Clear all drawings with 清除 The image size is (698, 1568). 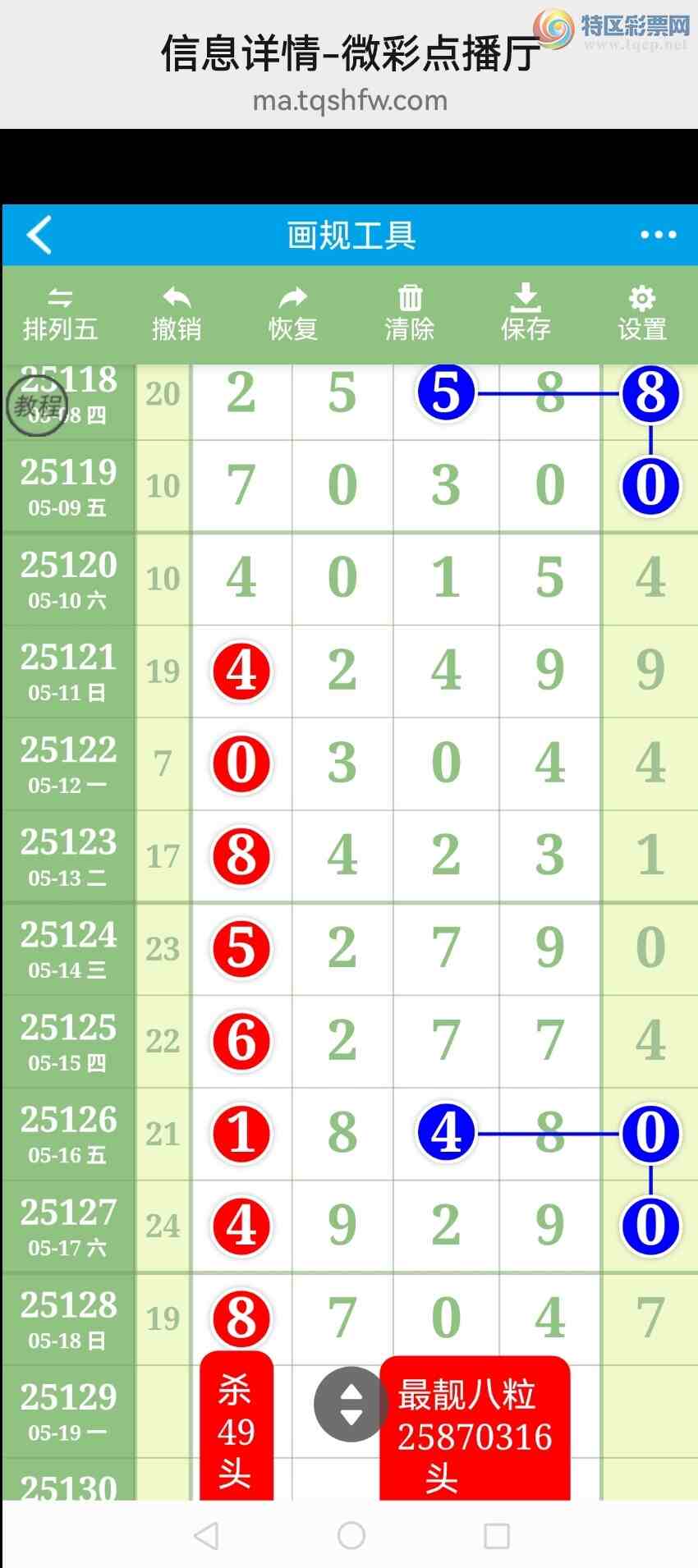click(x=409, y=315)
